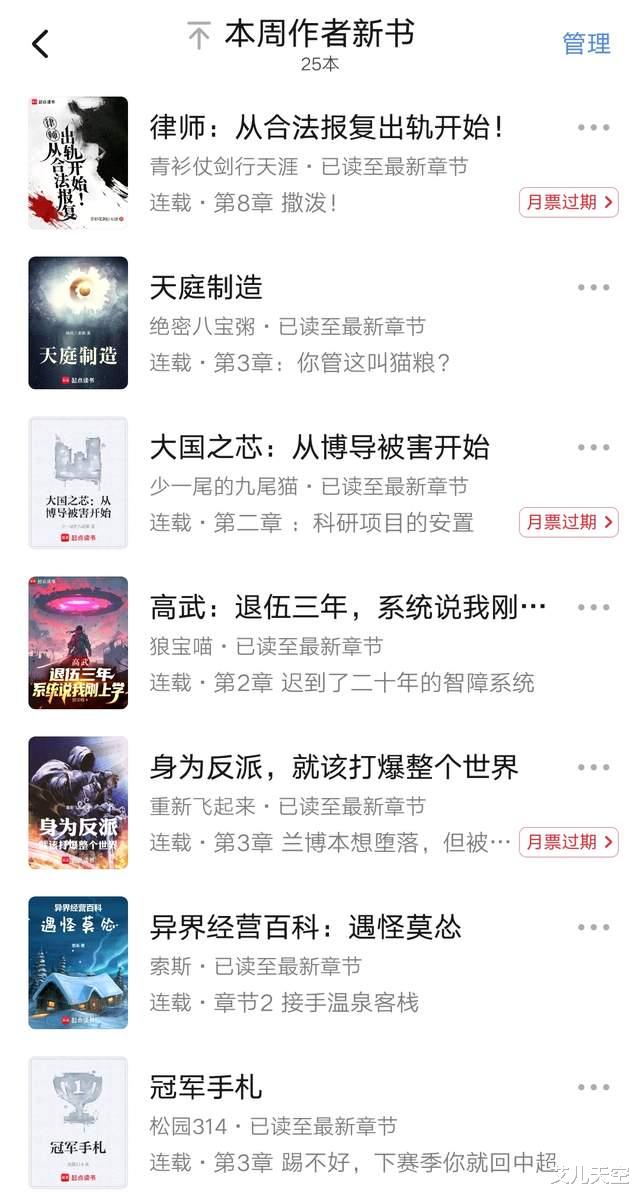Open the book 身为反派，就该打爆整个世界
The width and height of the screenshot is (640, 1198).
click(x=334, y=767)
